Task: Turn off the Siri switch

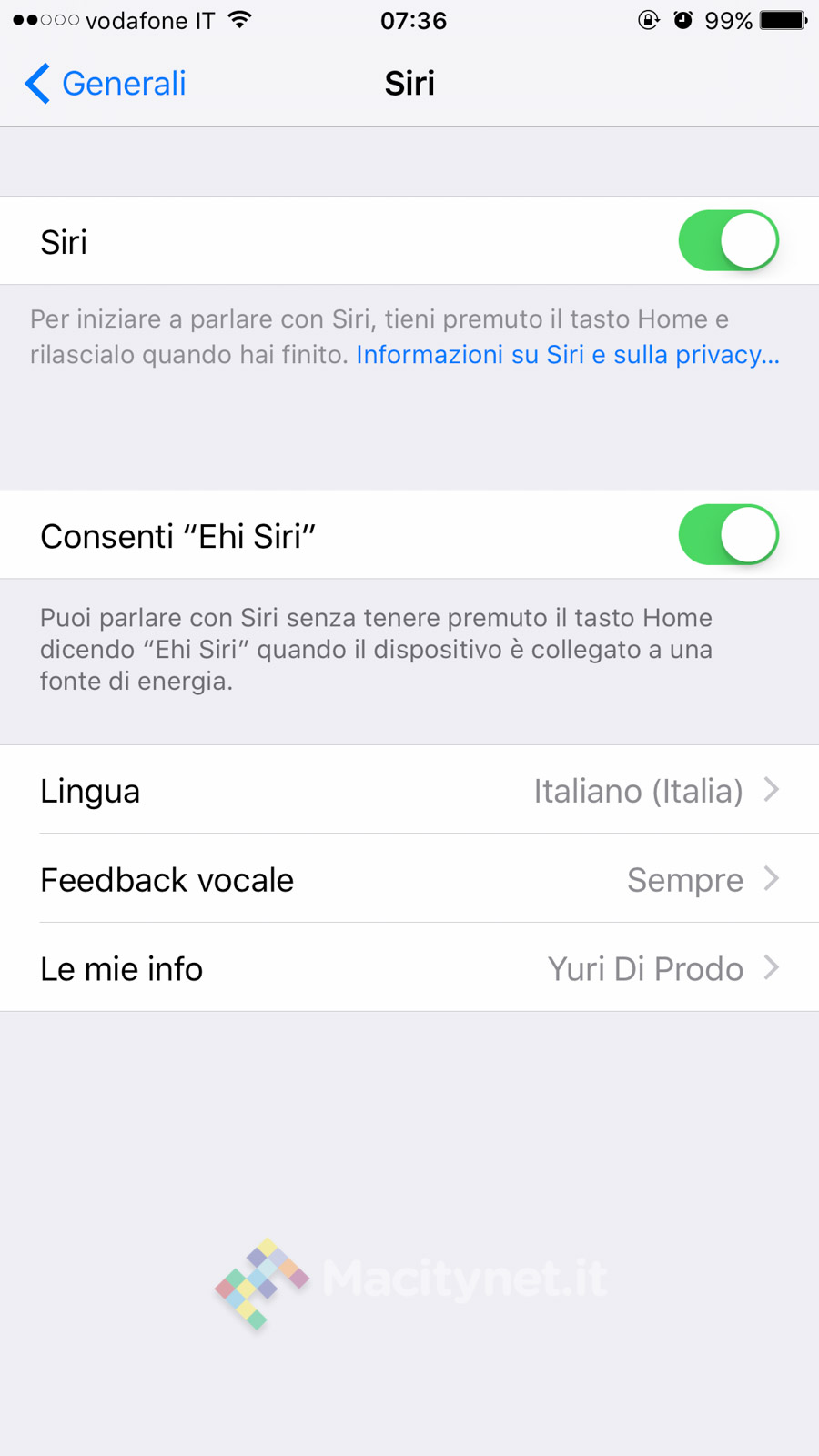Action: click(x=728, y=241)
